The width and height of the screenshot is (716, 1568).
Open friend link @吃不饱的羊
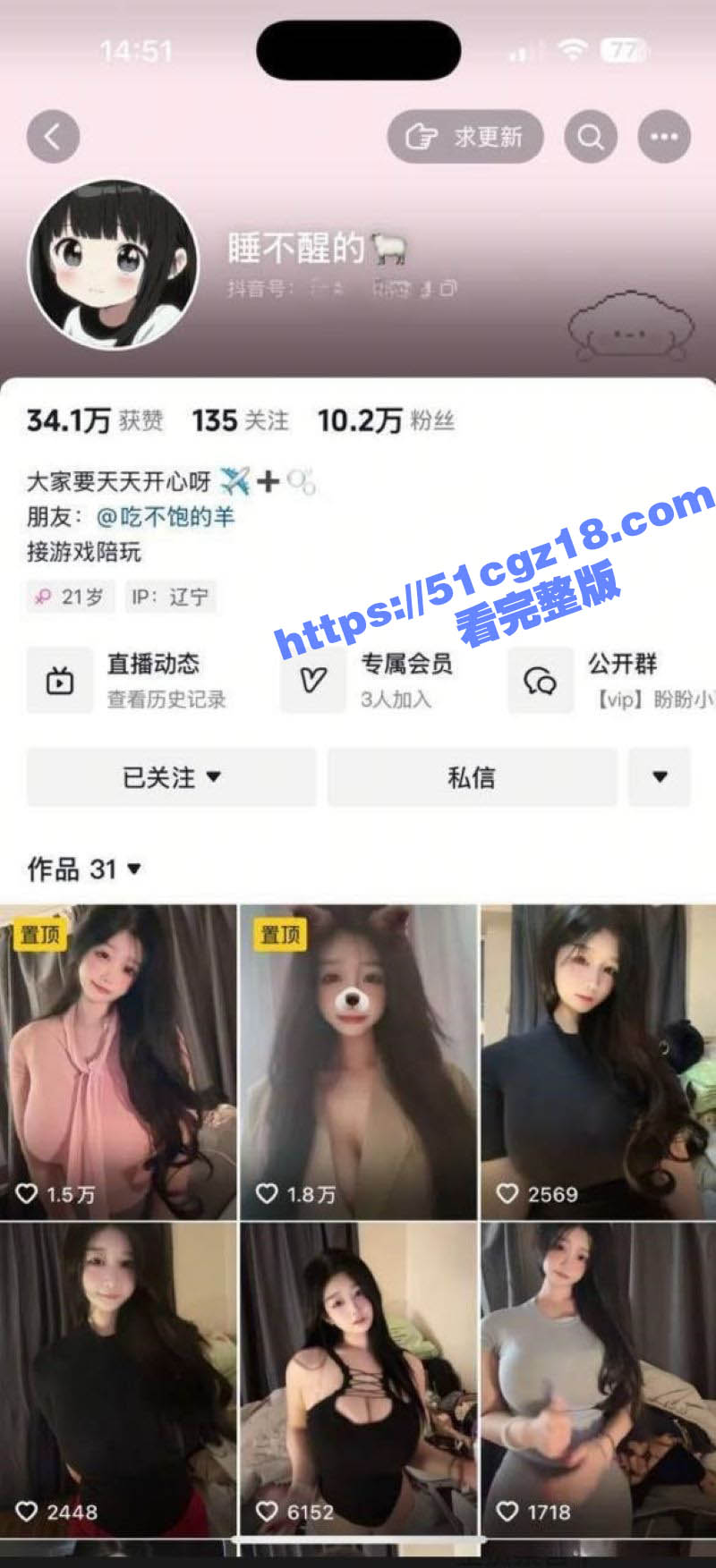click(165, 517)
